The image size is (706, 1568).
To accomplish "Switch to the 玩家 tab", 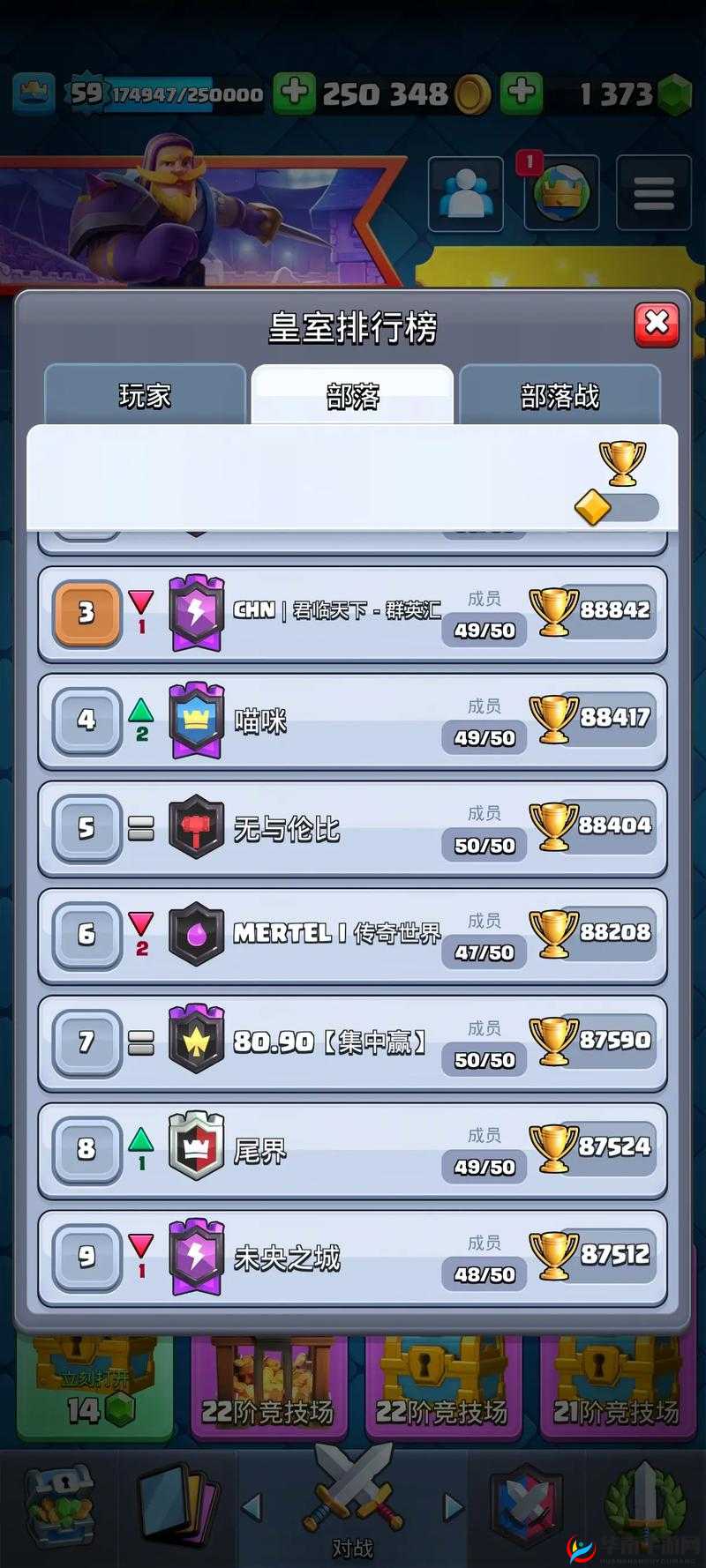I will point(145,396).
